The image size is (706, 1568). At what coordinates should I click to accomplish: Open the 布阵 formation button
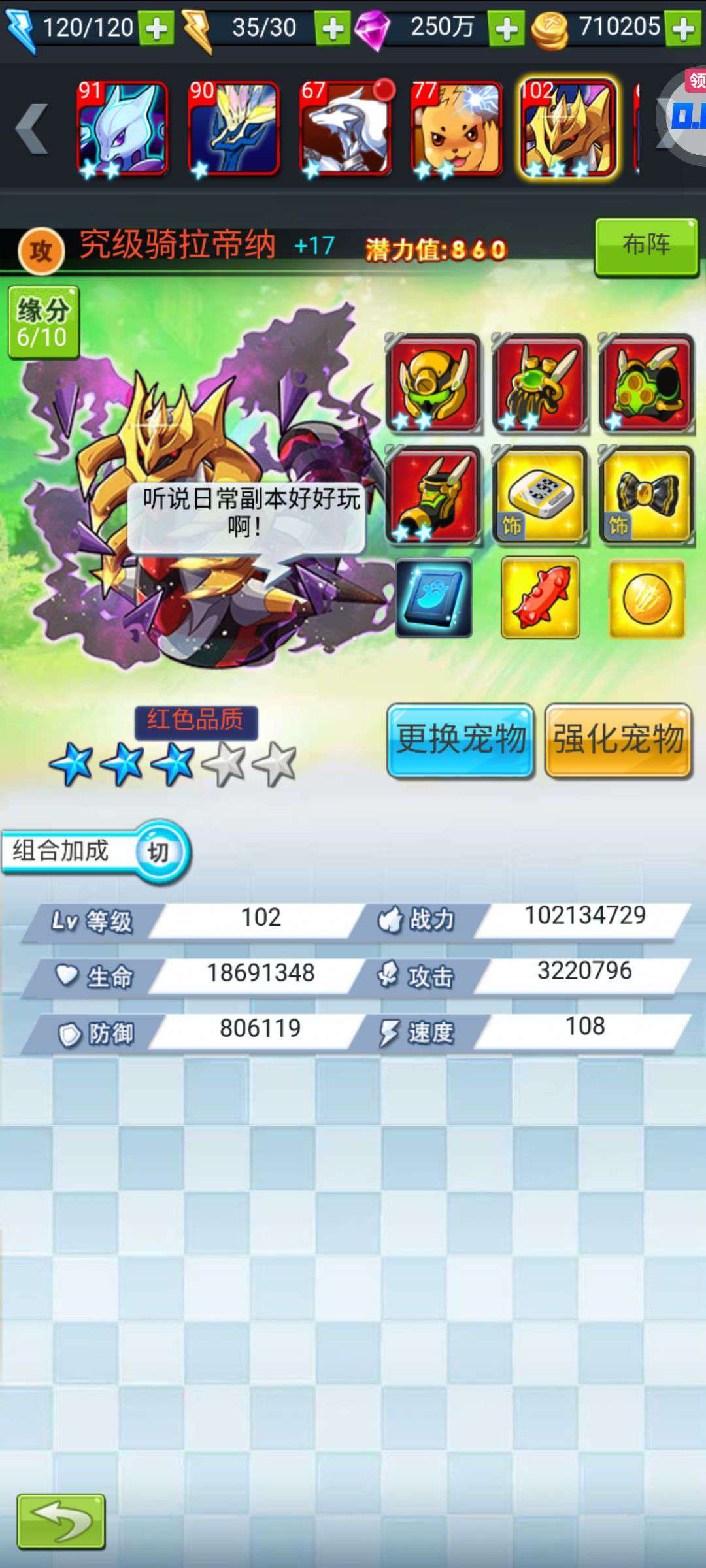tap(647, 247)
